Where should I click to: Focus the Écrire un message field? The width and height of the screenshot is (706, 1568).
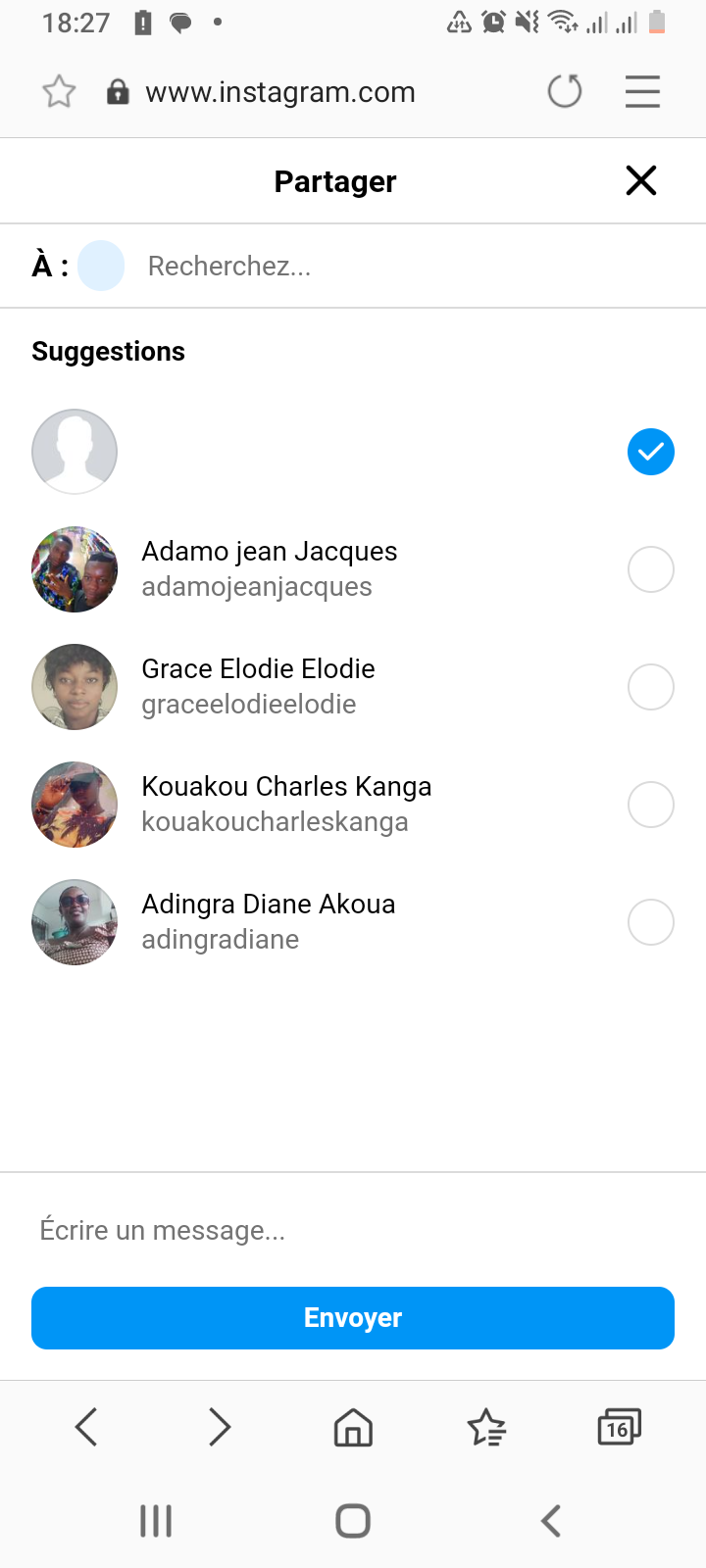(353, 1230)
